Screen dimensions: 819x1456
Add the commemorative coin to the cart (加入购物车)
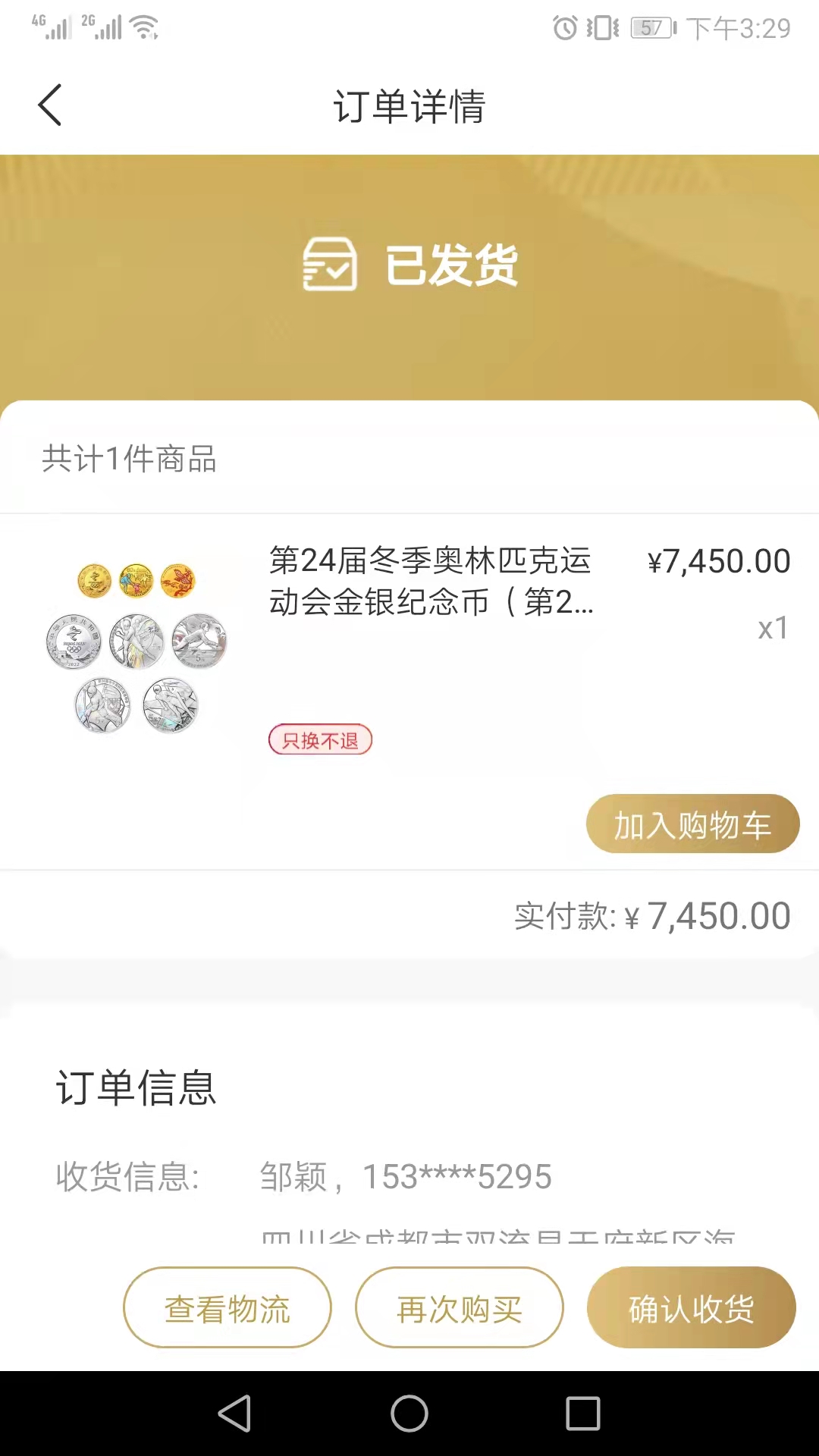692,824
